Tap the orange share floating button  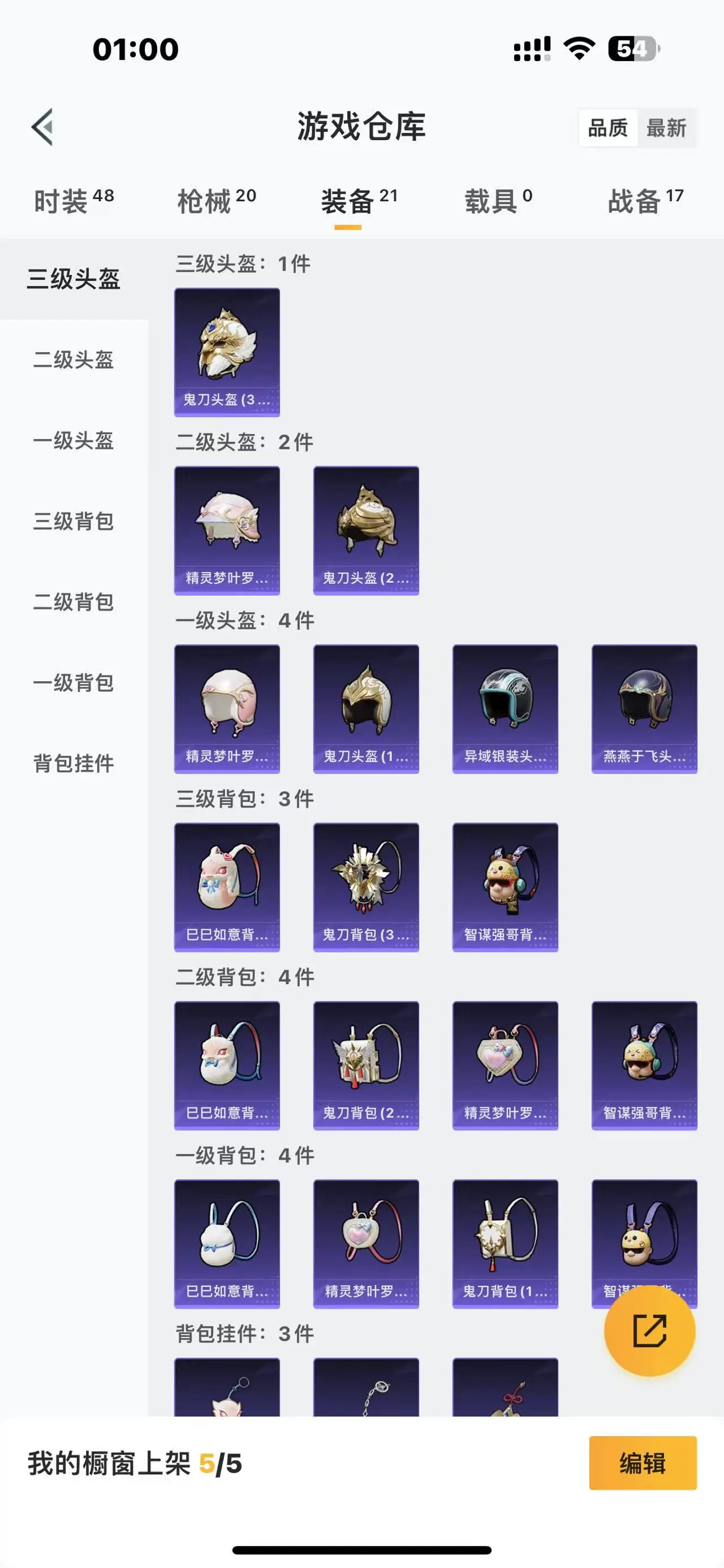[x=649, y=1331]
